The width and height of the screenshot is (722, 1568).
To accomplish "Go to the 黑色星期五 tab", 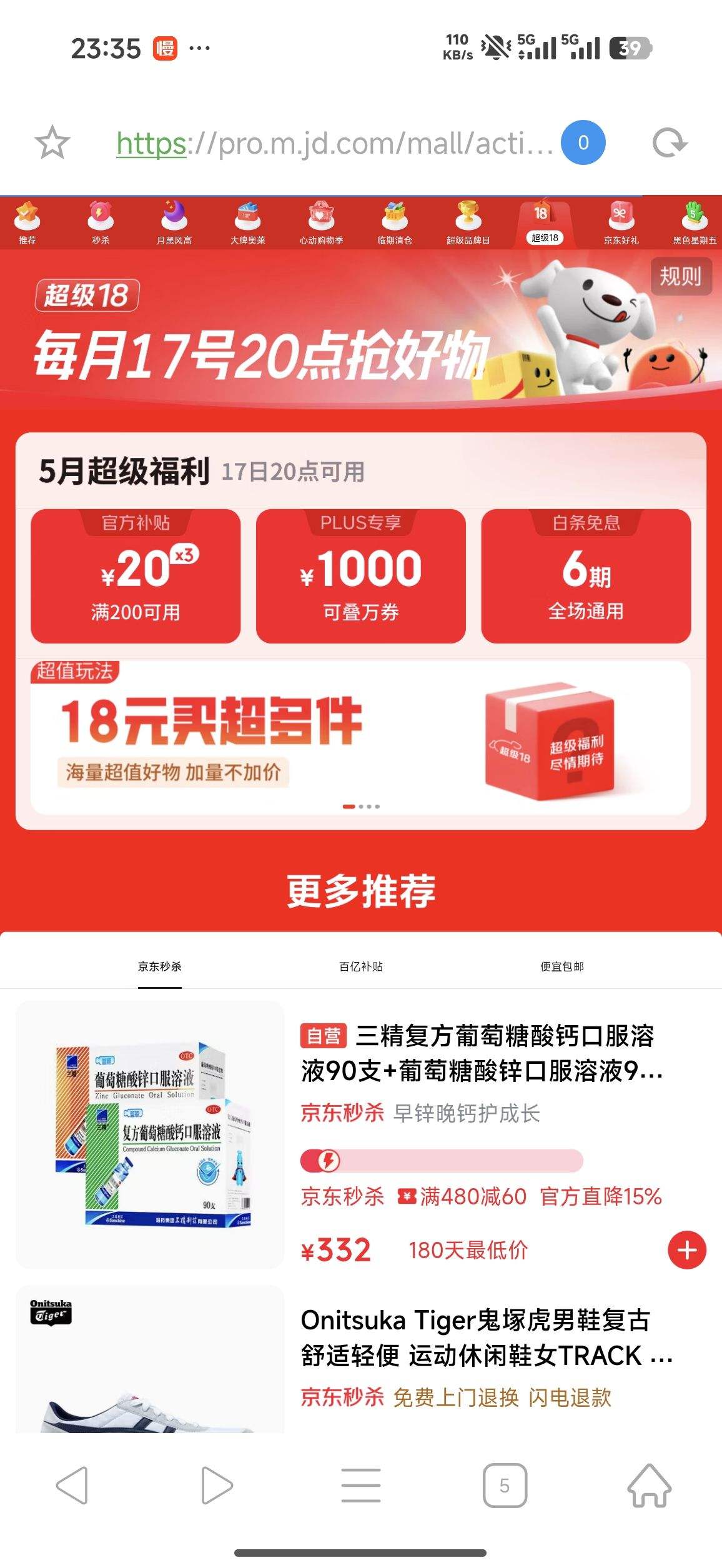I will tap(694, 223).
